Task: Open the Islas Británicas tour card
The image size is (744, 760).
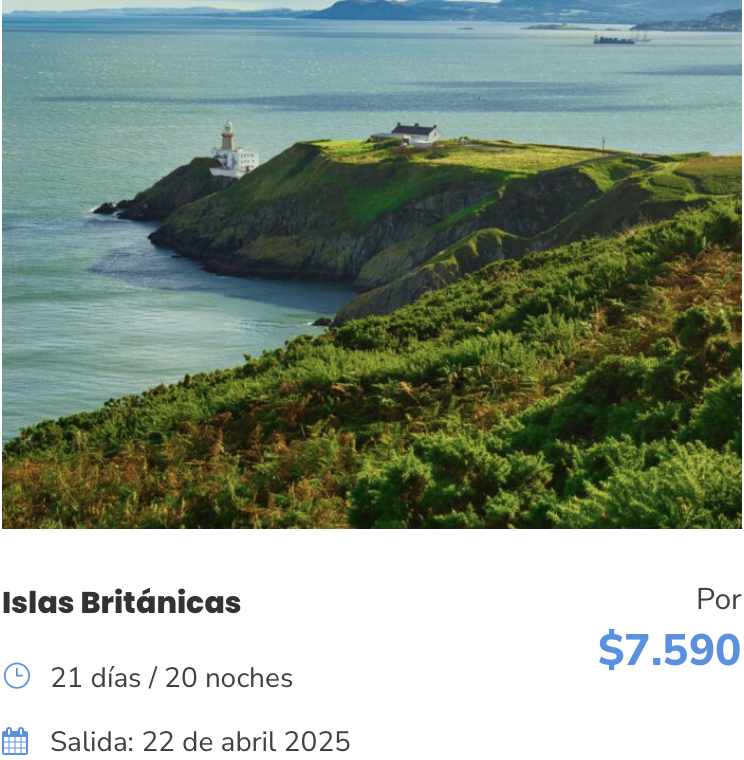Action: pos(121,603)
